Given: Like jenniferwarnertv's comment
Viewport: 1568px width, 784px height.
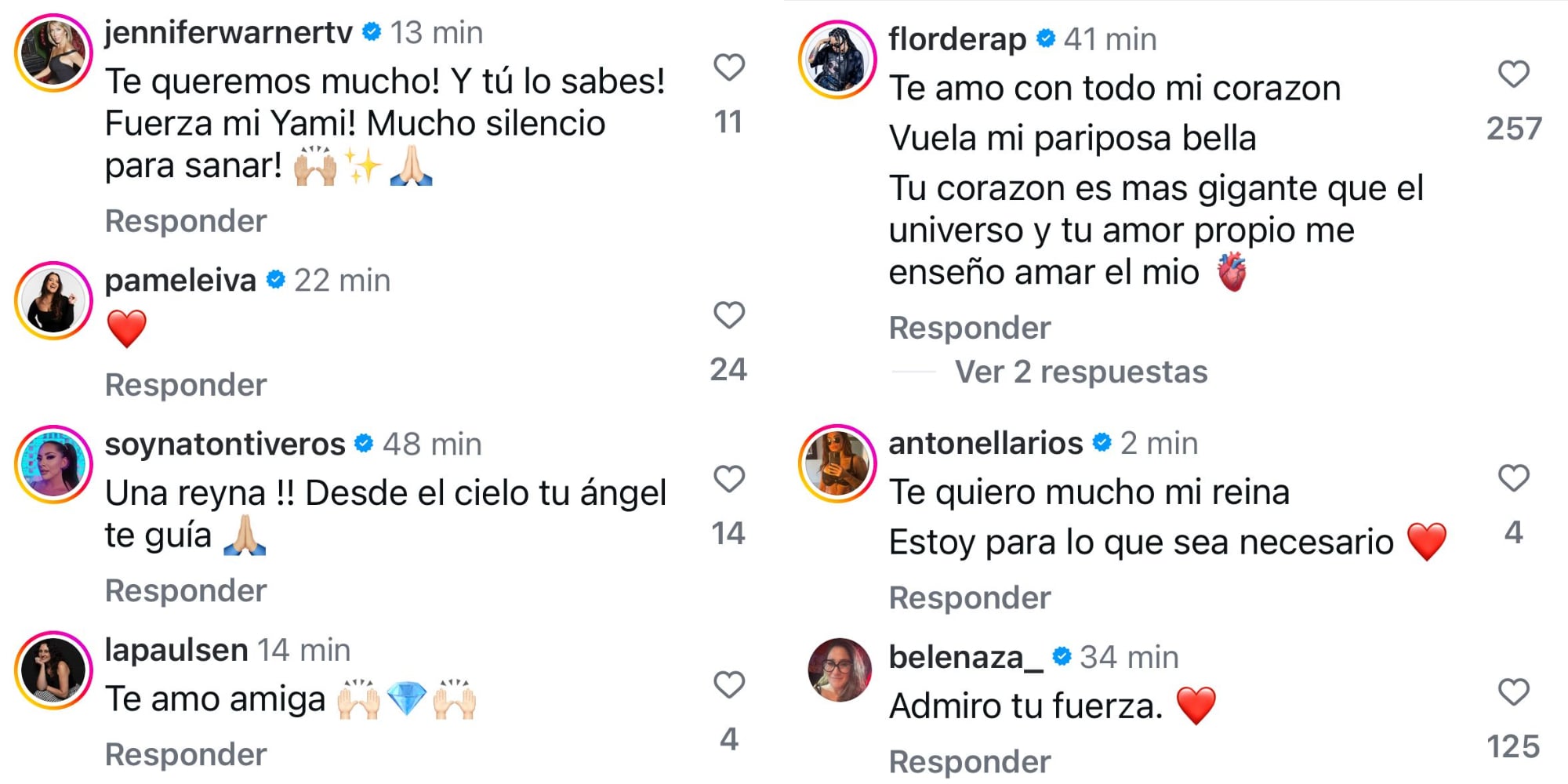Looking at the screenshot, I should pyautogui.click(x=728, y=67).
